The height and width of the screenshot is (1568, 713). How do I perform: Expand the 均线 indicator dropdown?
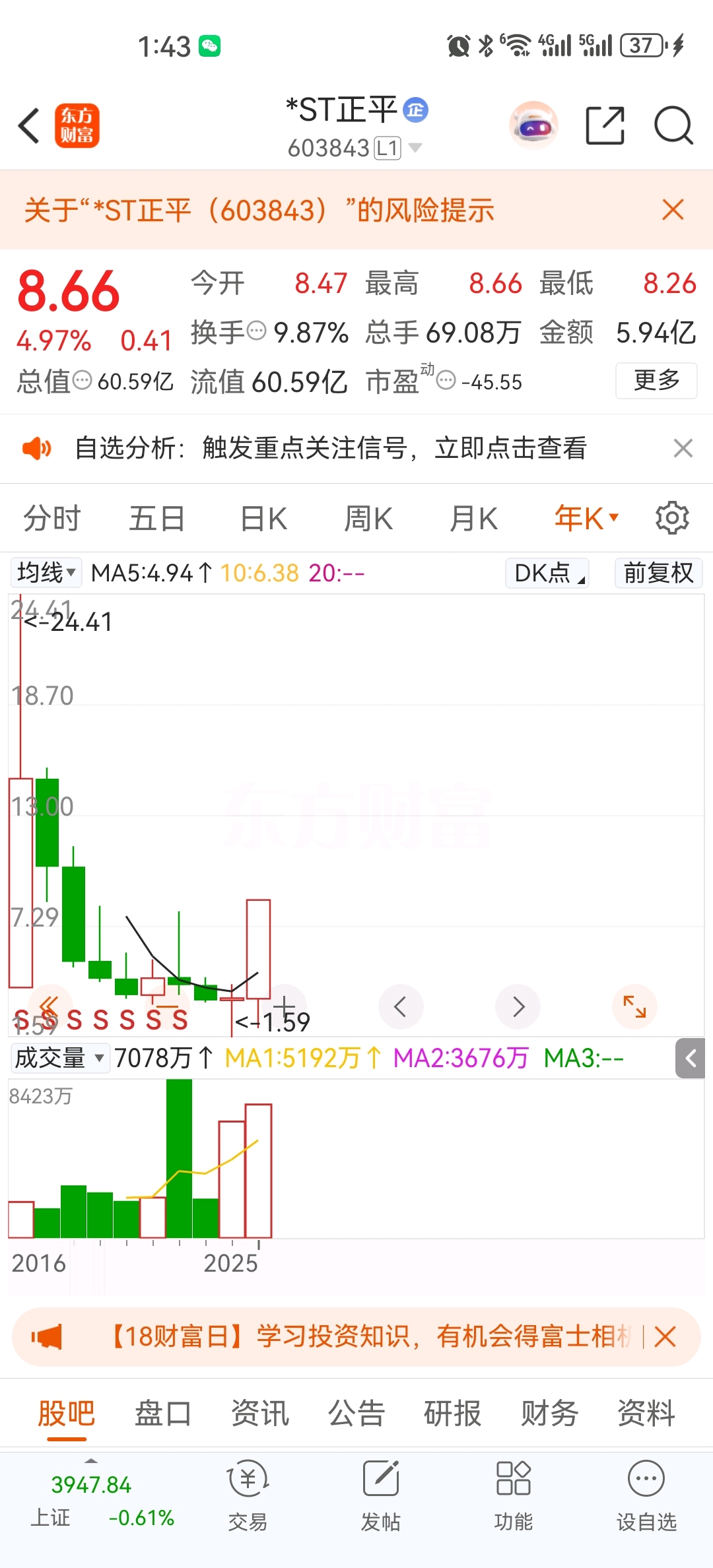pos(46,573)
